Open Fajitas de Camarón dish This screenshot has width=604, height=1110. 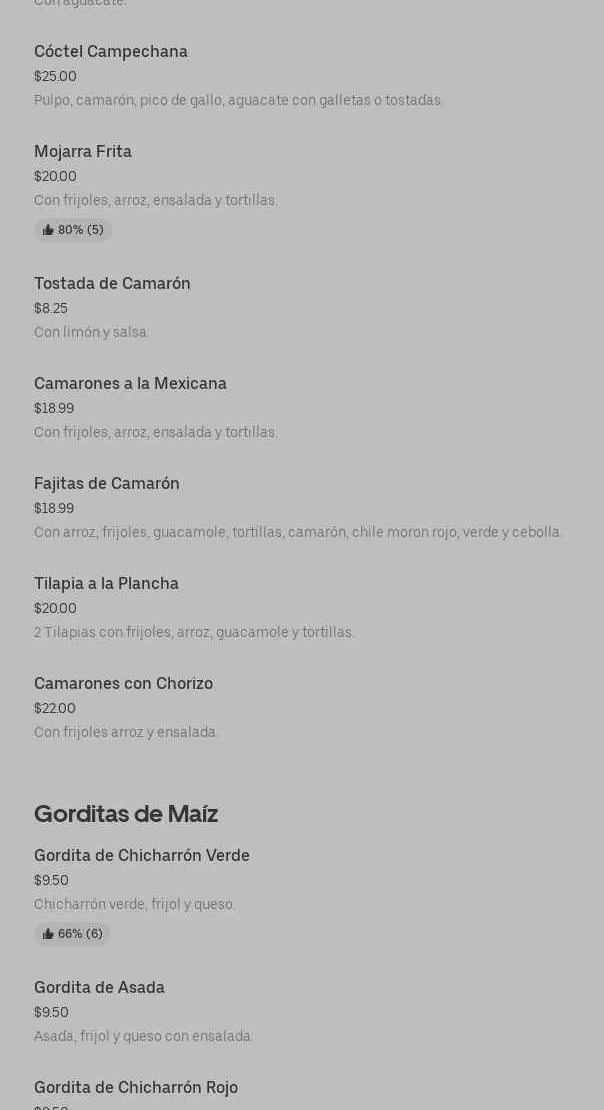pyautogui.click(x=107, y=484)
